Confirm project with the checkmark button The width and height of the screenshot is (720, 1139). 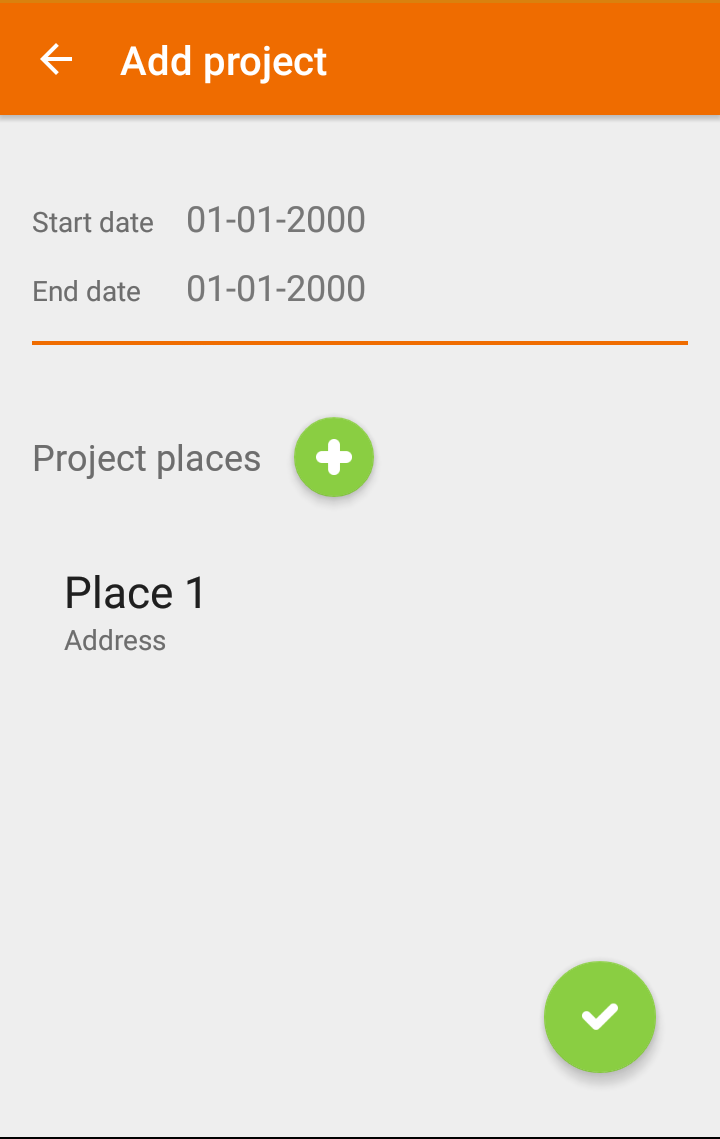click(x=599, y=1016)
